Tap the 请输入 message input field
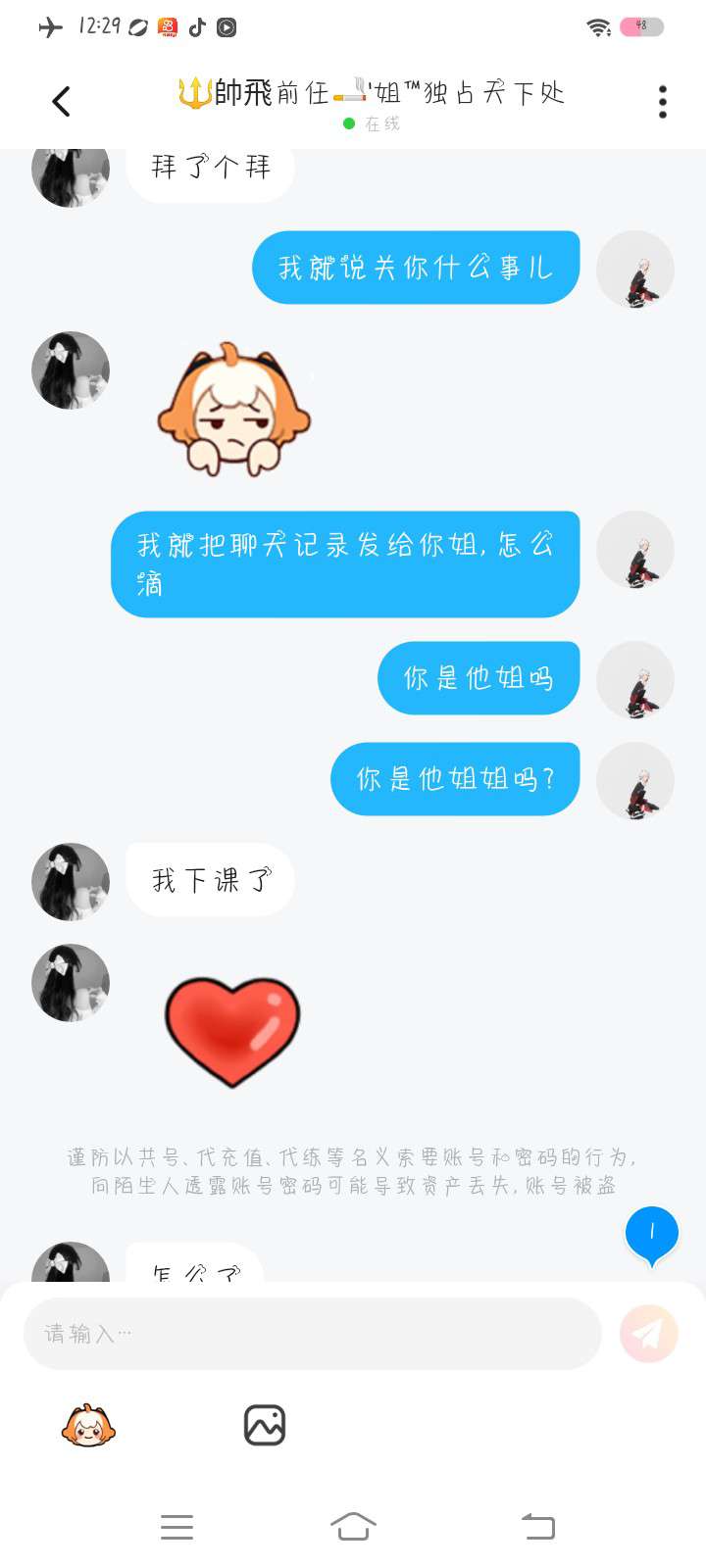Image resolution: width=706 pixels, height=1568 pixels. pyautogui.click(x=312, y=1334)
